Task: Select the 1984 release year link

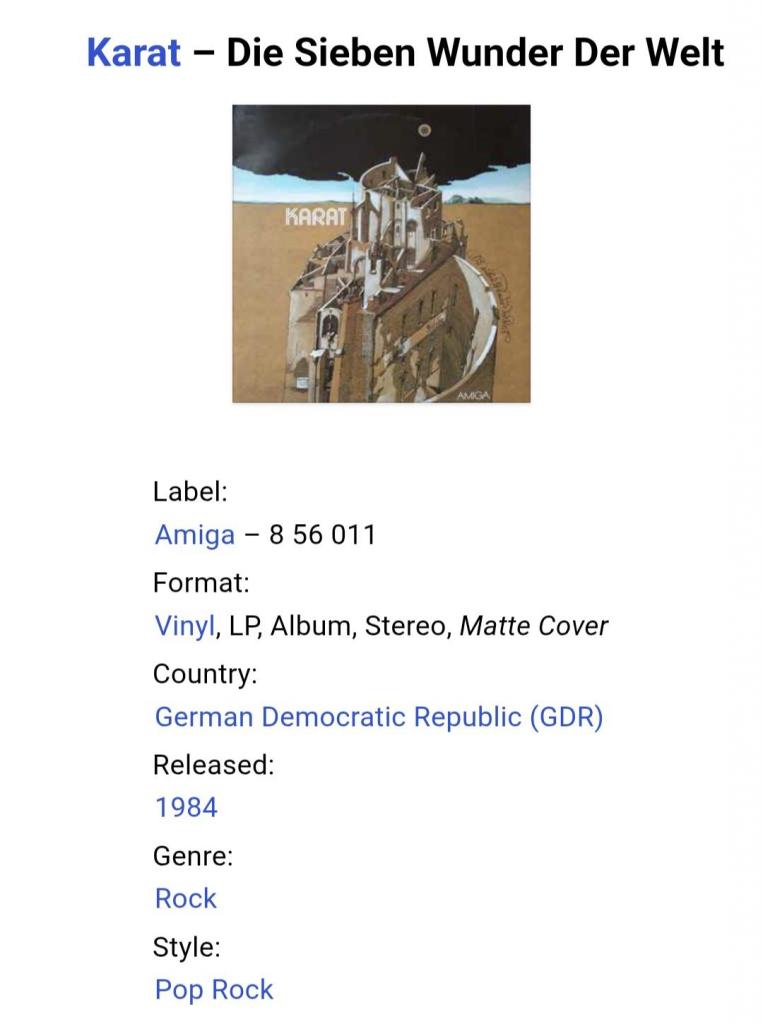Action: coord(186,807)
